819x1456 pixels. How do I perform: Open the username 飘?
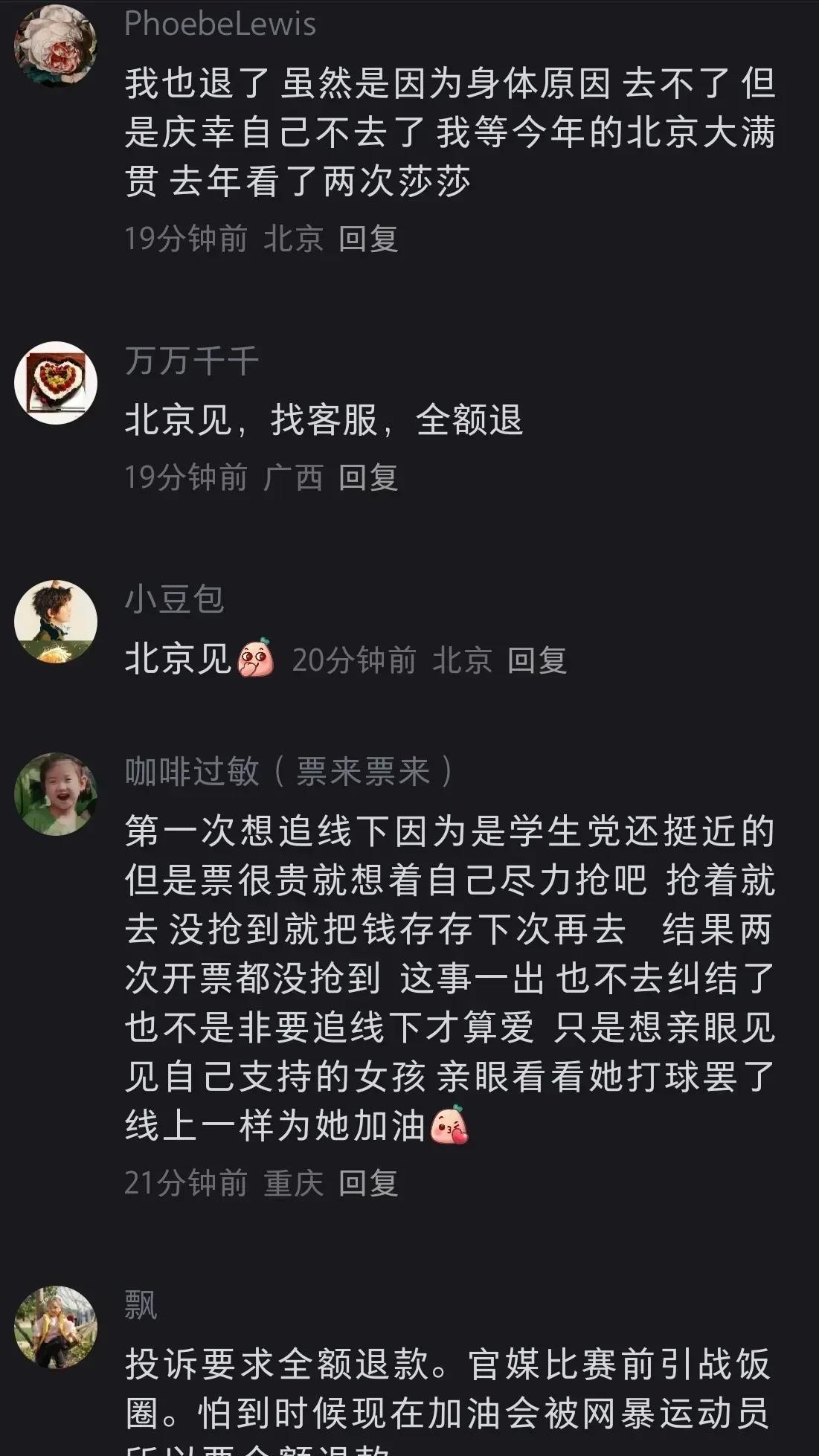pos(141,1307)
